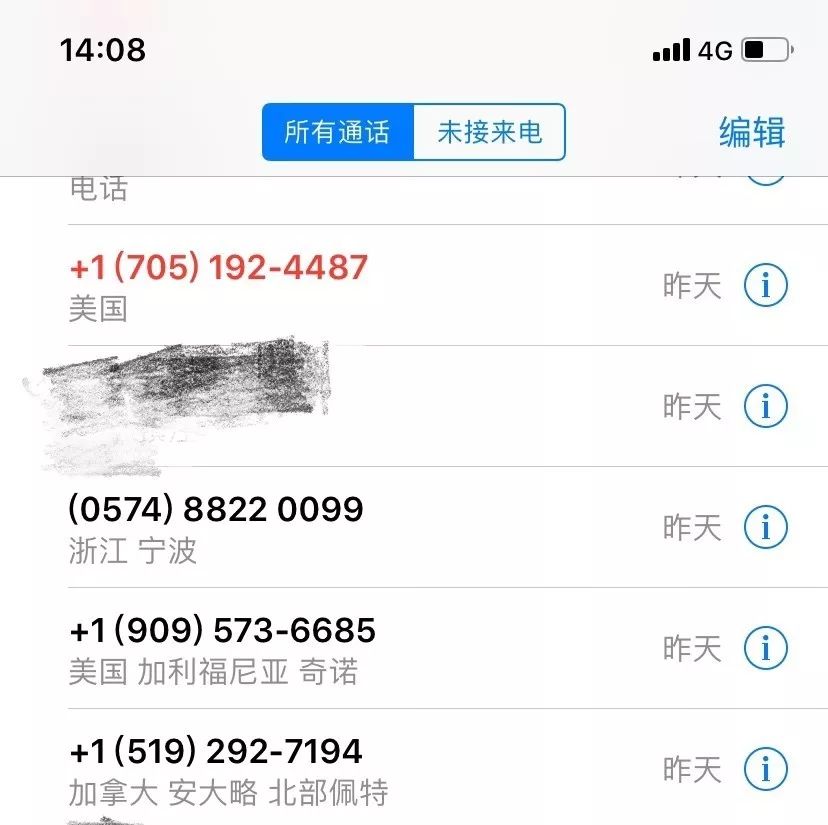Screen dimensions: 828x825
Task: Select the 所有通话 segment
Action: [x=338, y=132]
